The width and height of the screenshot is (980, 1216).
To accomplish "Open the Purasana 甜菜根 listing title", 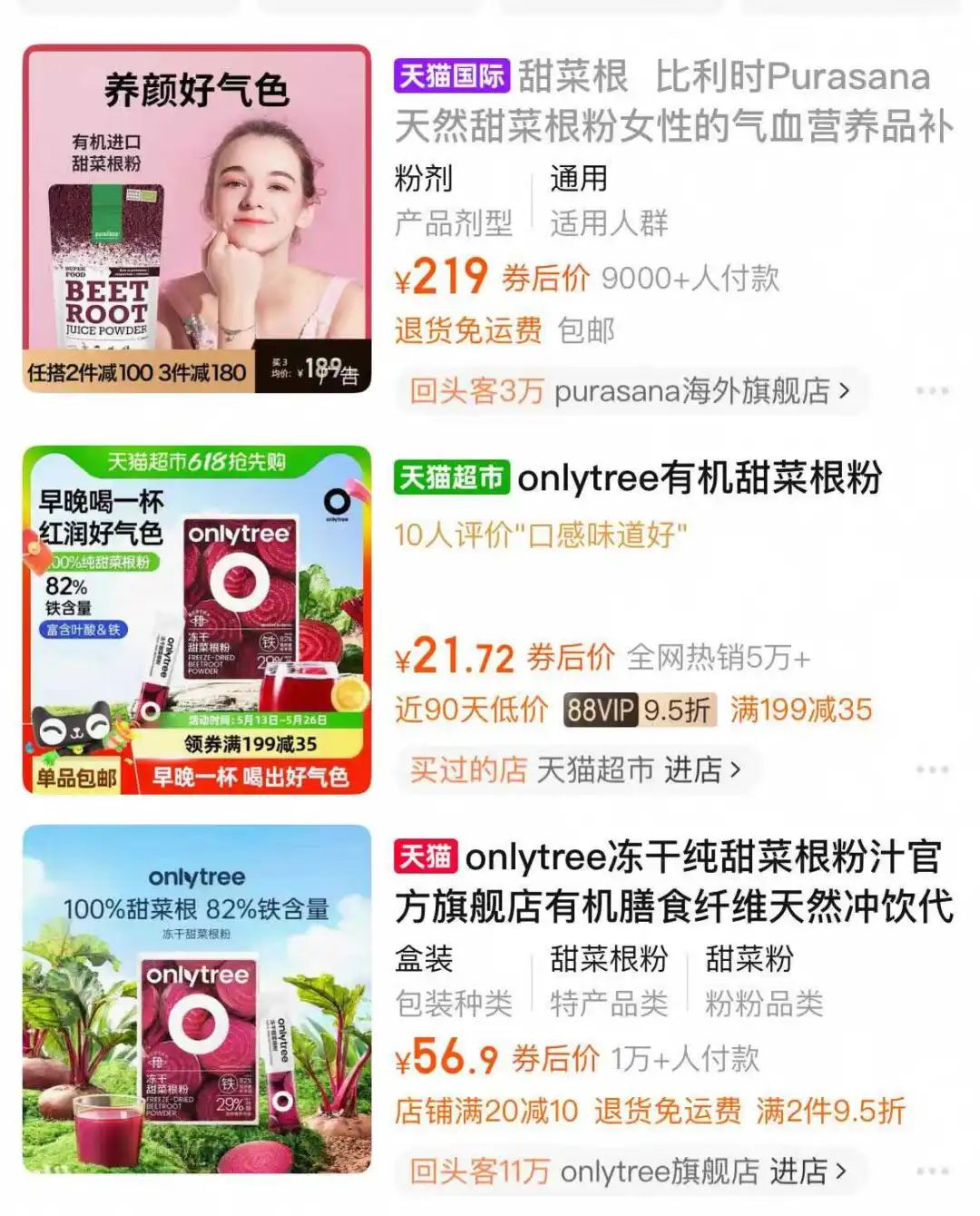I will 673,102.
